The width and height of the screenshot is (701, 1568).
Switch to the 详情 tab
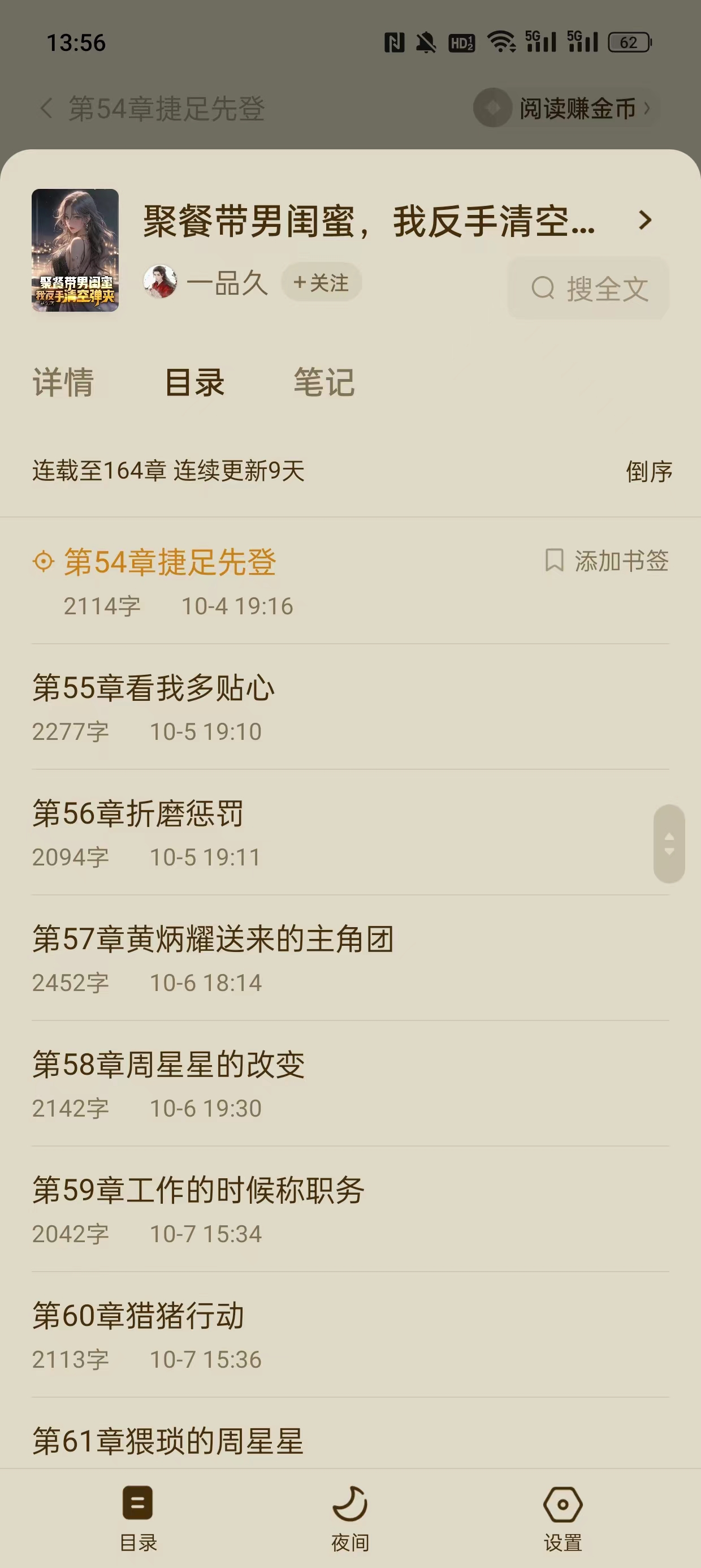pyautogui.click(x=63, y=382)
